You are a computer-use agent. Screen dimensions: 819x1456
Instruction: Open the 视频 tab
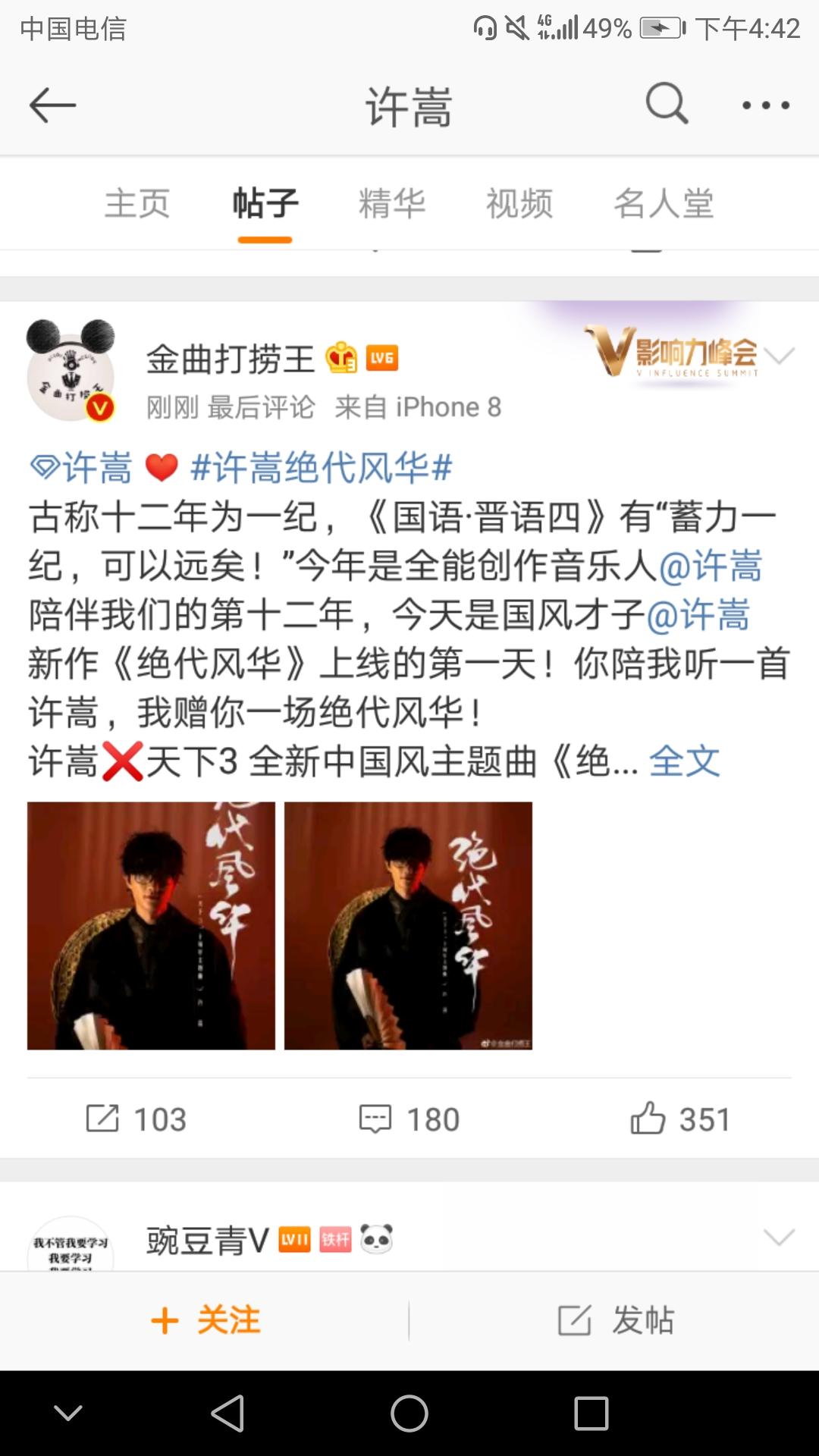pyautogui.click(x=519, y=203)
